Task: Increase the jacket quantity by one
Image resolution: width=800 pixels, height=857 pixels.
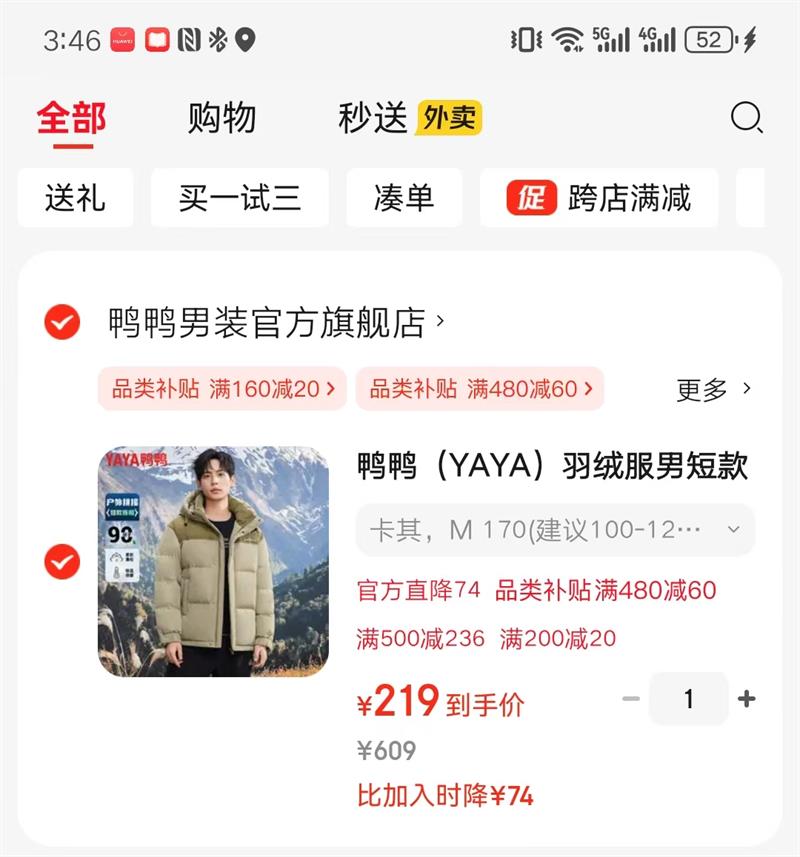Action: click(746, 699)
